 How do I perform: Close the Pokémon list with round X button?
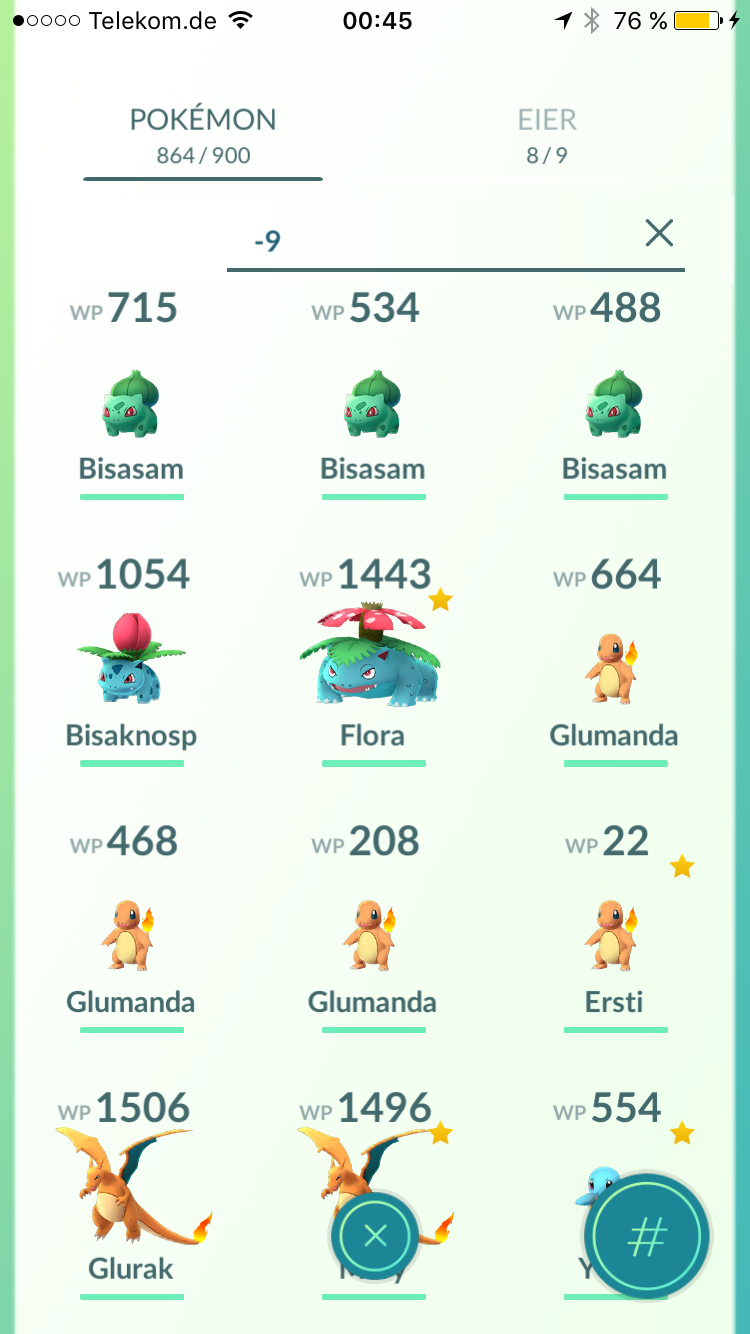click(x=375, y=1236)
